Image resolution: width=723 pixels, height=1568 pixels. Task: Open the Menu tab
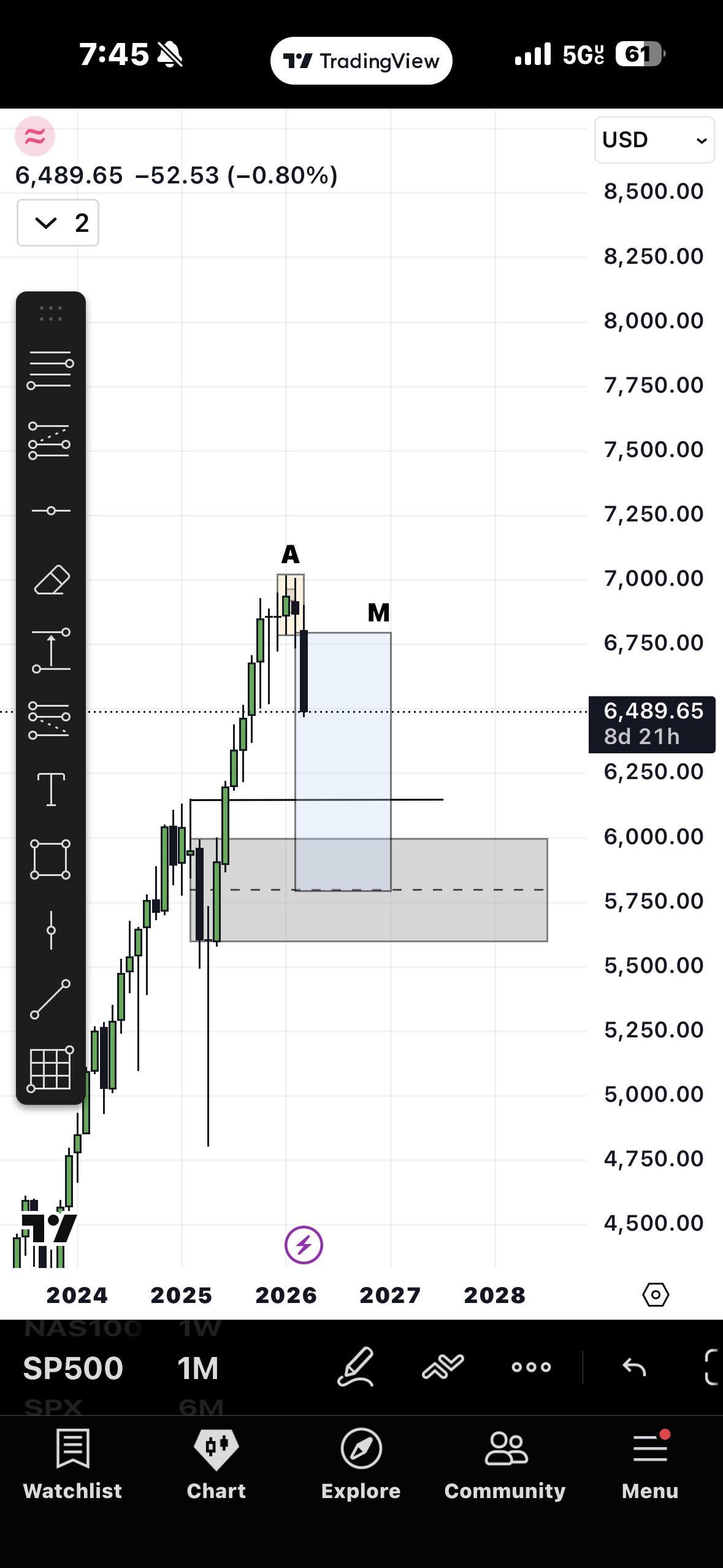(x=649, y=1464)
